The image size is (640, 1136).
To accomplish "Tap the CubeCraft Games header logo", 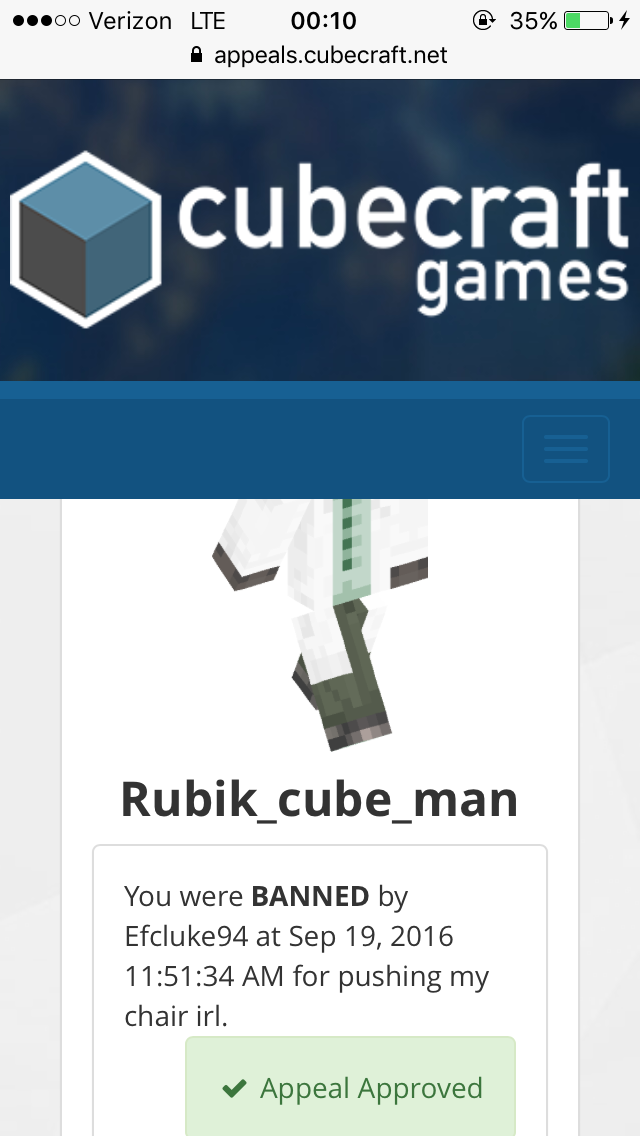I will 320,239.
